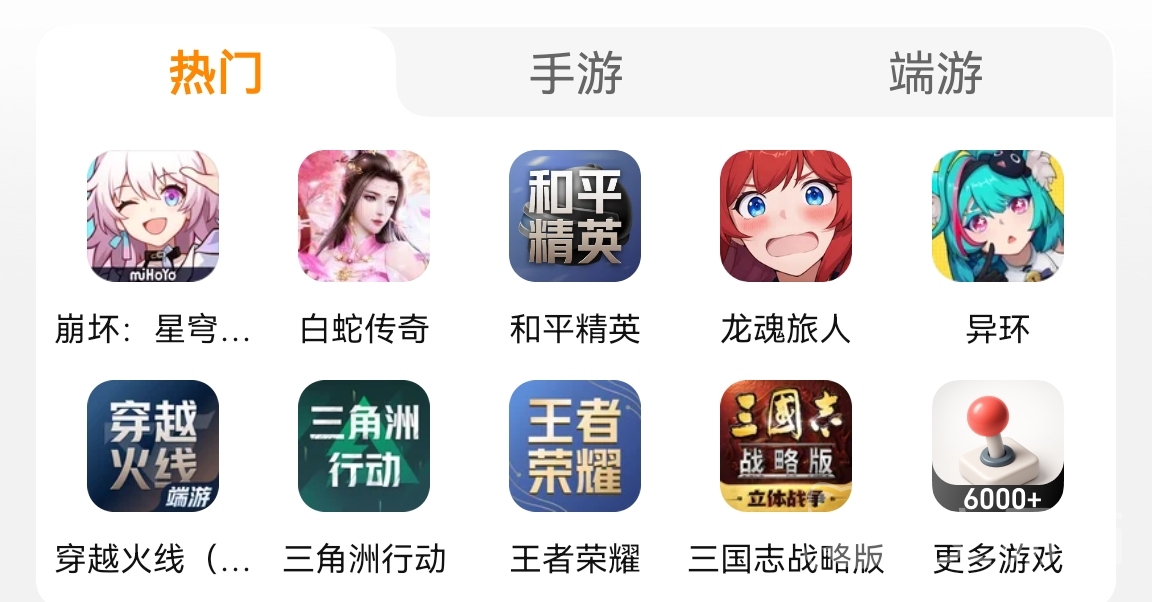Open 穿越火线 端游 game
Viewport: 1152px width, 602px height.
[153, 445]
